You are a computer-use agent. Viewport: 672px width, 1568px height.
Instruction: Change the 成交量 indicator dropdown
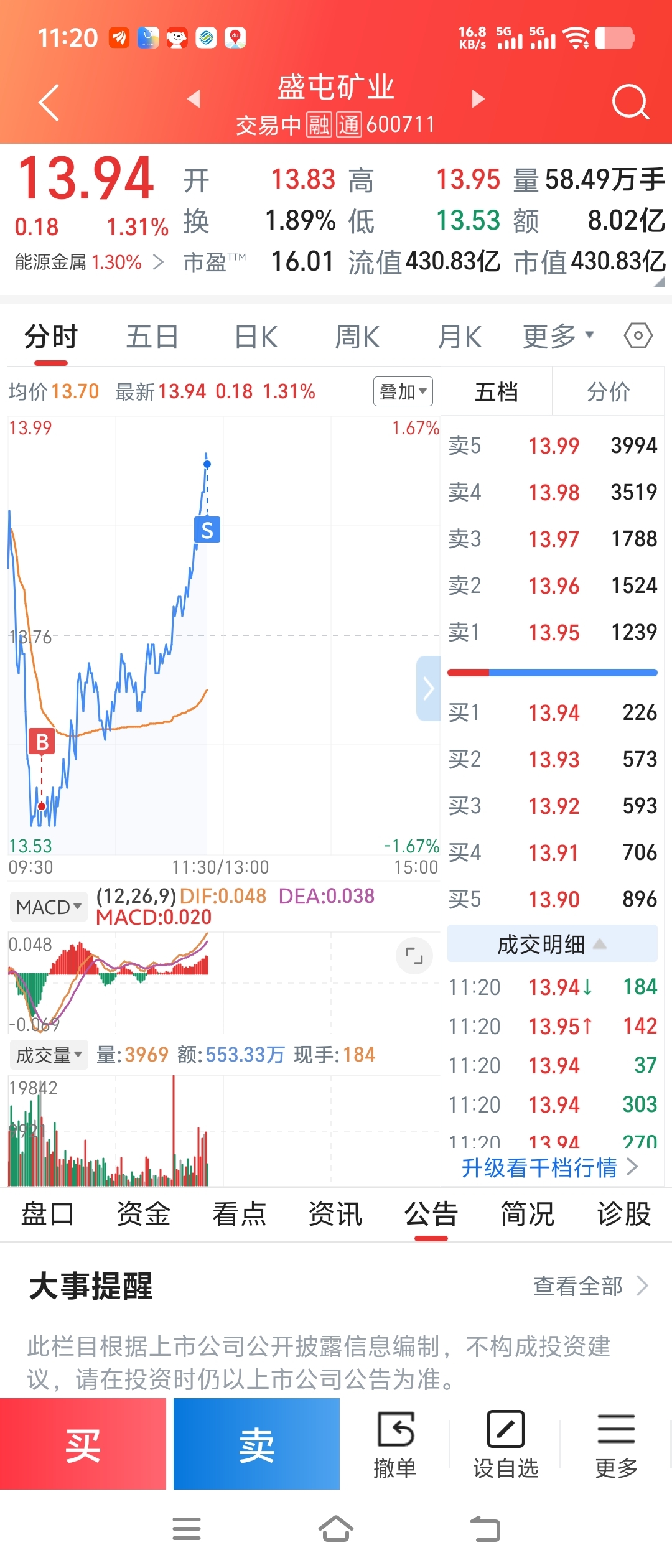49,1055
